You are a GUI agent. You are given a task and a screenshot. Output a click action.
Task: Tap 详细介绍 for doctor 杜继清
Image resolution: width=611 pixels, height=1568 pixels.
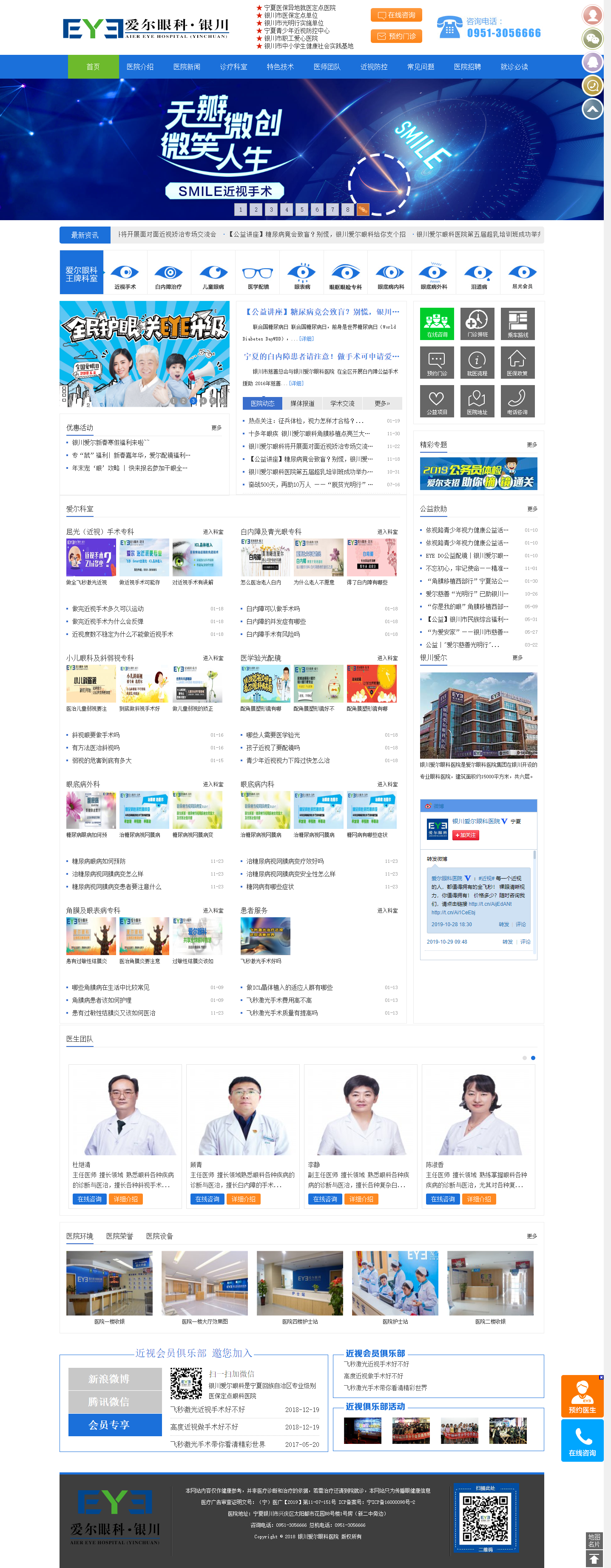[x=125, y=1199]
